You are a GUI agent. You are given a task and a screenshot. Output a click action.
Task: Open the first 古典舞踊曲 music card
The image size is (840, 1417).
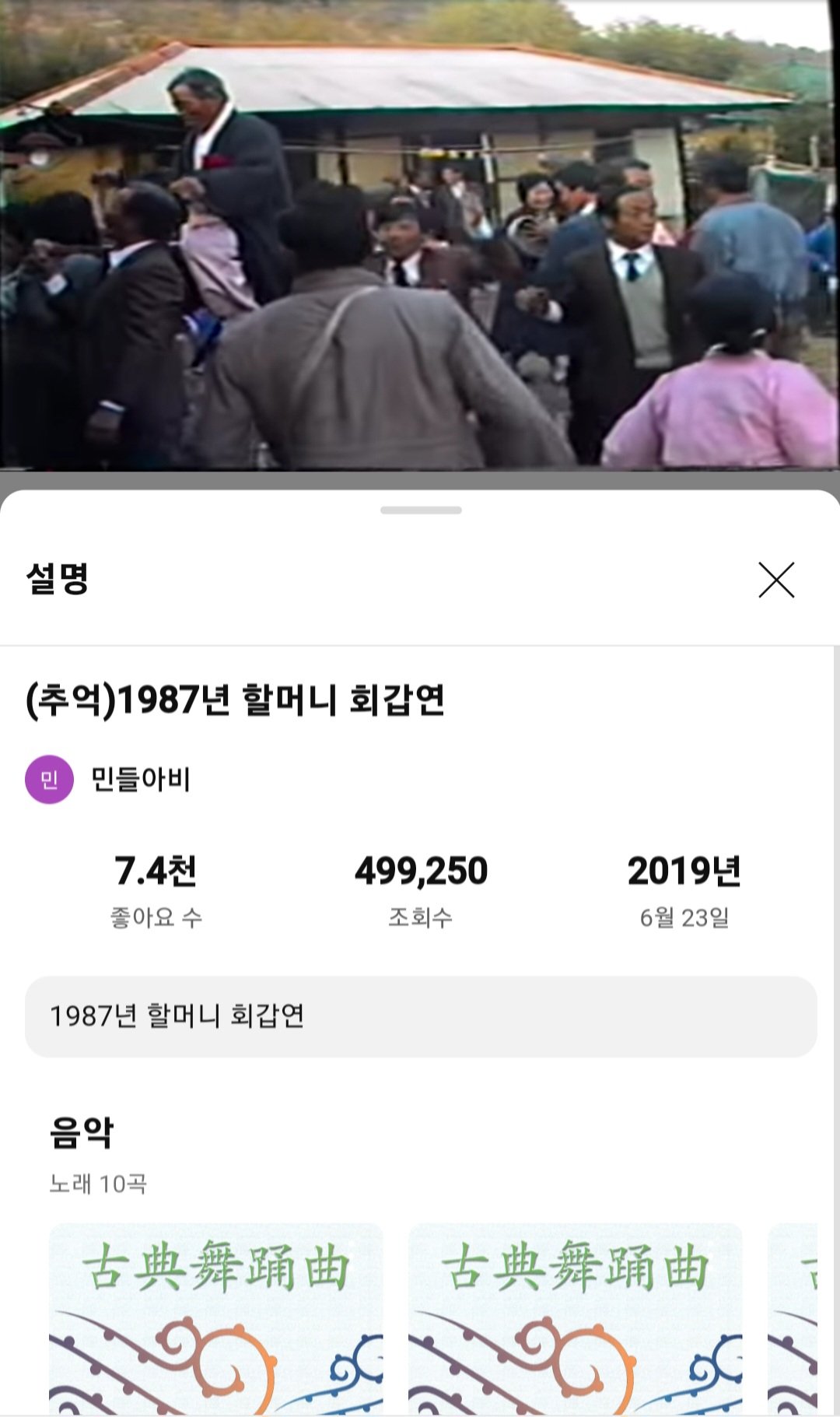(215, 1318)
